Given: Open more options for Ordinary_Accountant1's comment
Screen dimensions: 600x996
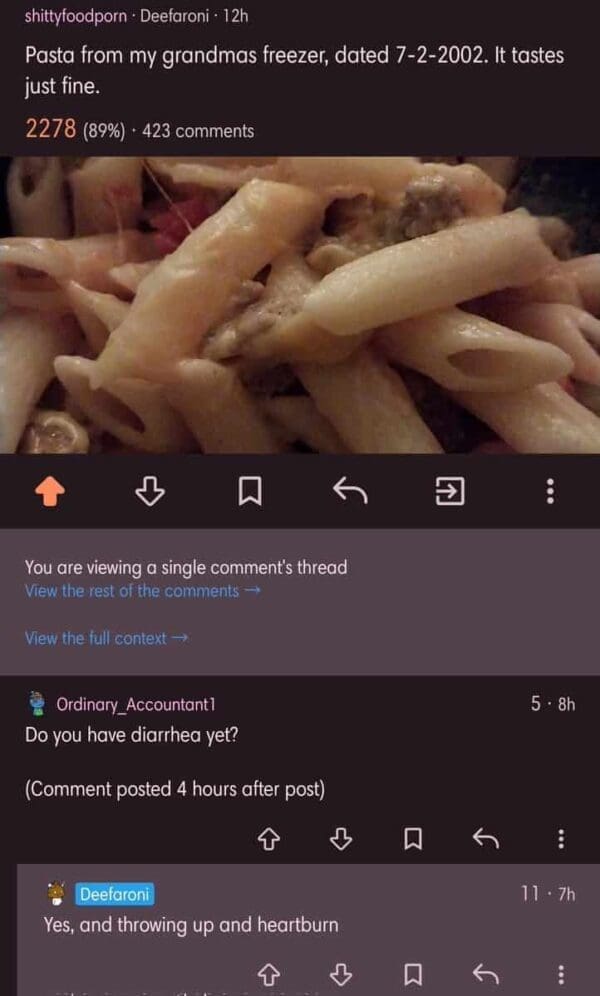Looking at the screenshot, I should click(x=561, y=839).
